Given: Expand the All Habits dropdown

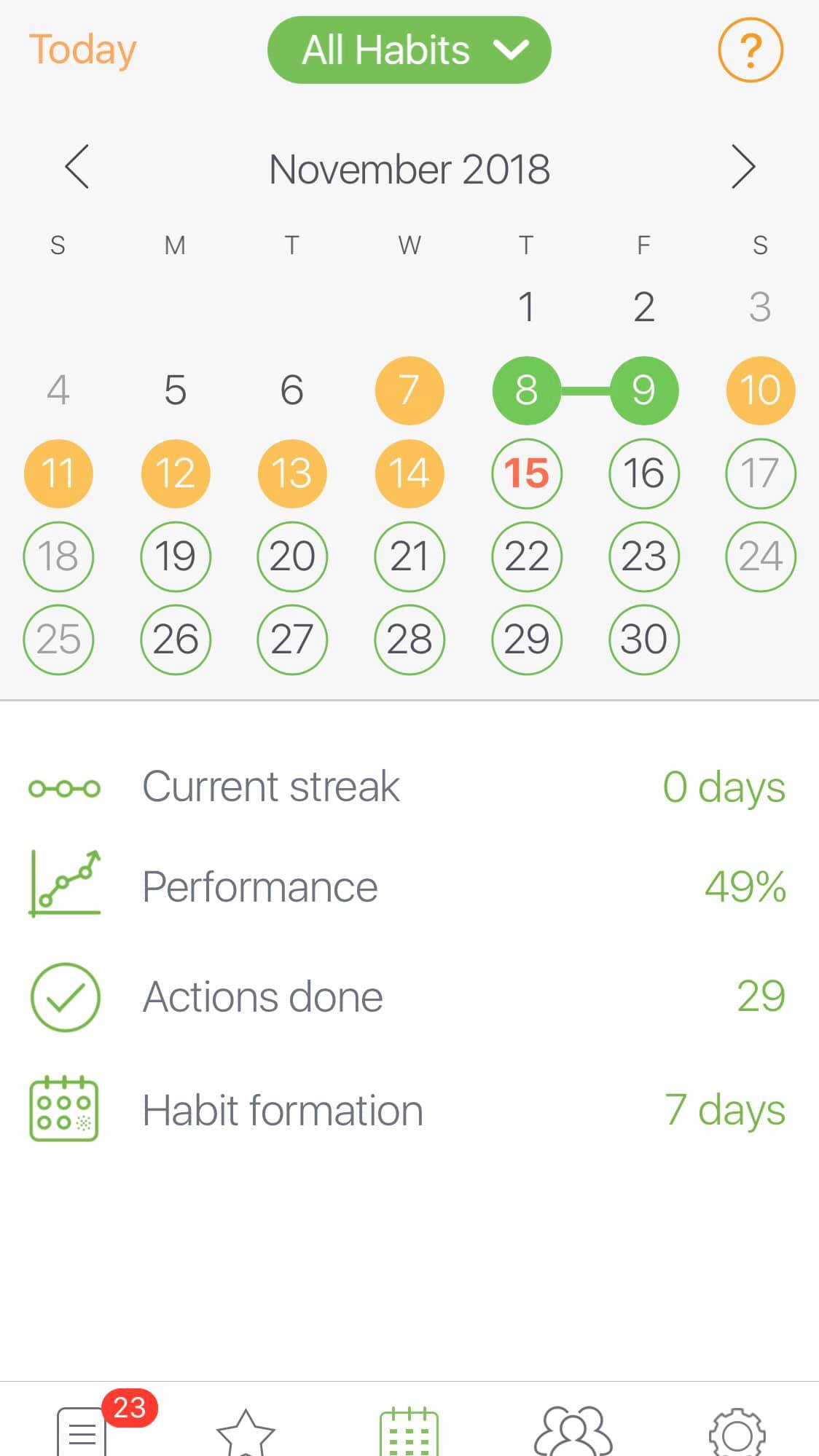Looking at the screenshot, I should (x=409, y=50).
